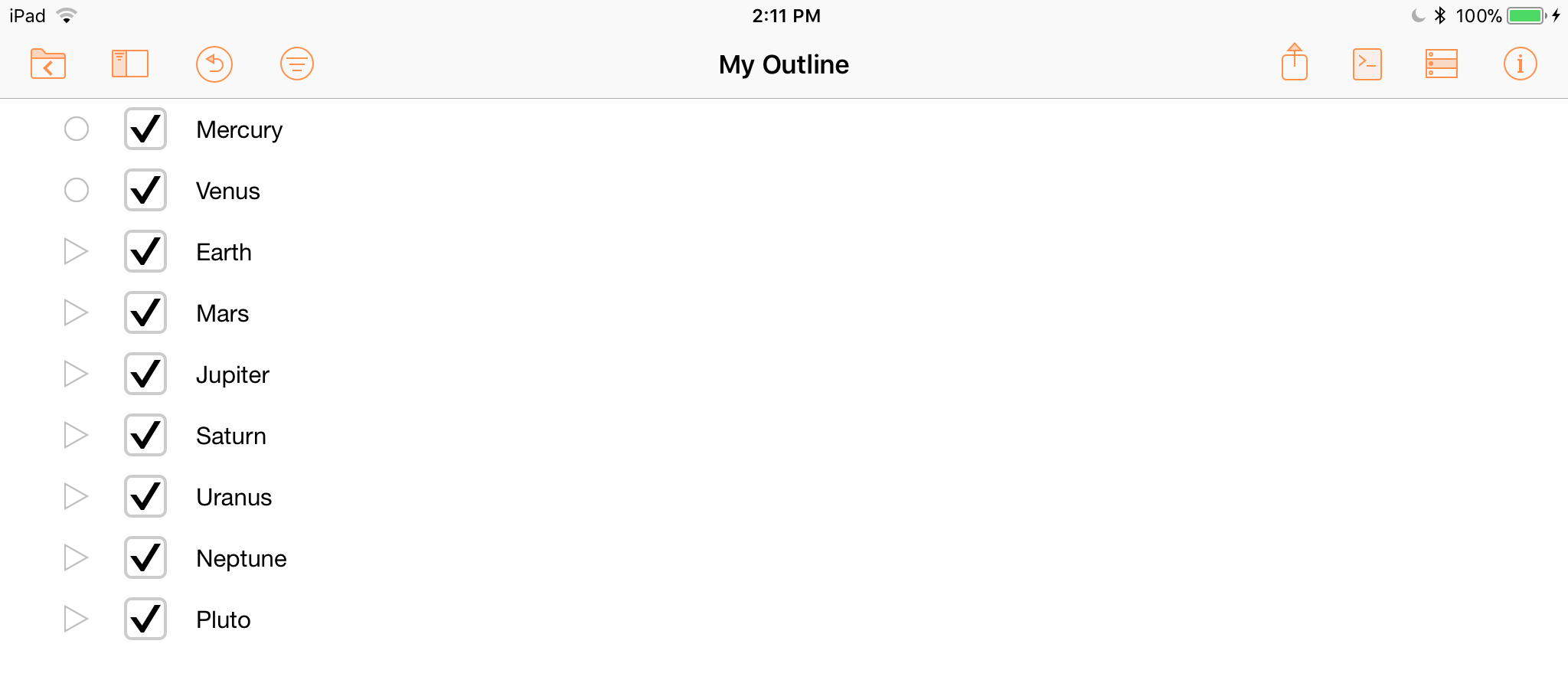Image resolution: width=1568 pixels, height=693 pixels.
Task: Open the info inspector
Action: [1521, 64]
